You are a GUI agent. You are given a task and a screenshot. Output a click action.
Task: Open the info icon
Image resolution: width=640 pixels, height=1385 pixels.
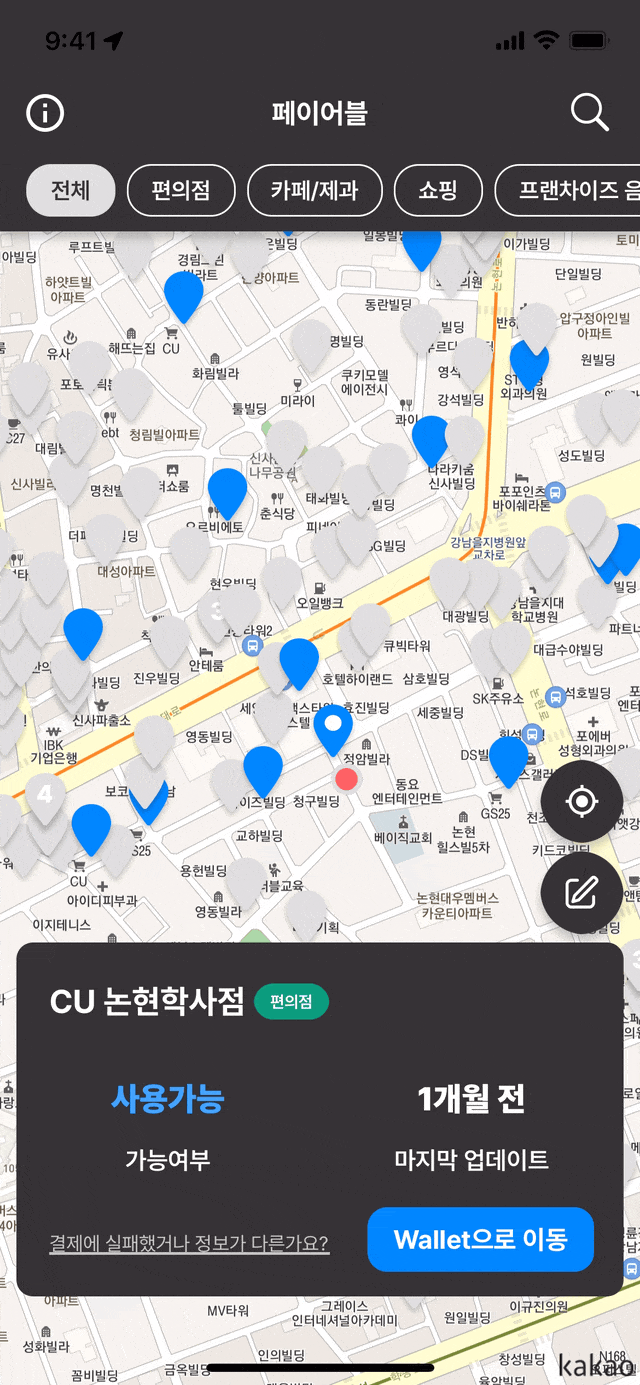(x=45, y=113)
